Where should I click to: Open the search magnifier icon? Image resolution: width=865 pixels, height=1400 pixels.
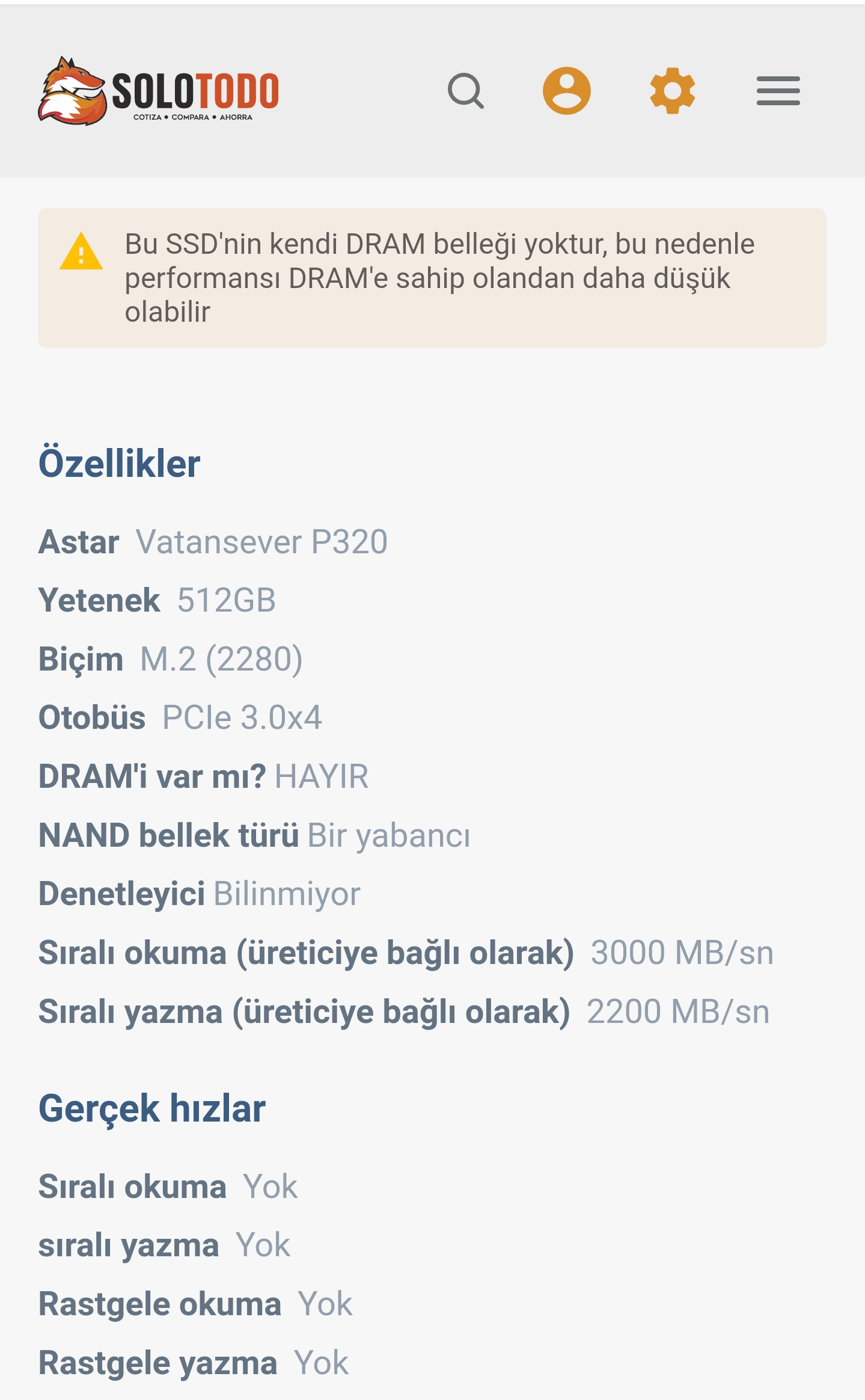pos(466,91)
